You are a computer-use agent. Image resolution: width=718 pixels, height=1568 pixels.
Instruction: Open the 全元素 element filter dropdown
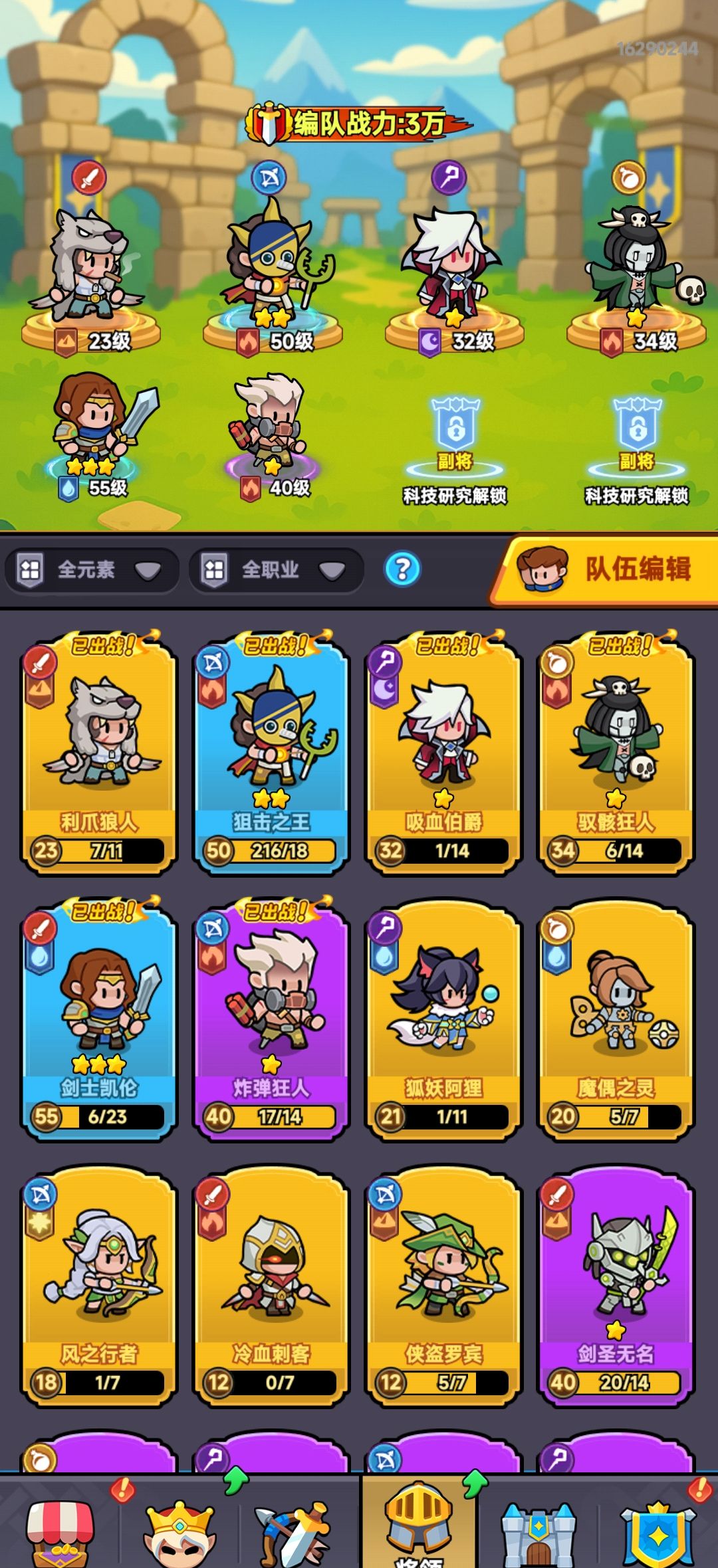tap(92, 570)
